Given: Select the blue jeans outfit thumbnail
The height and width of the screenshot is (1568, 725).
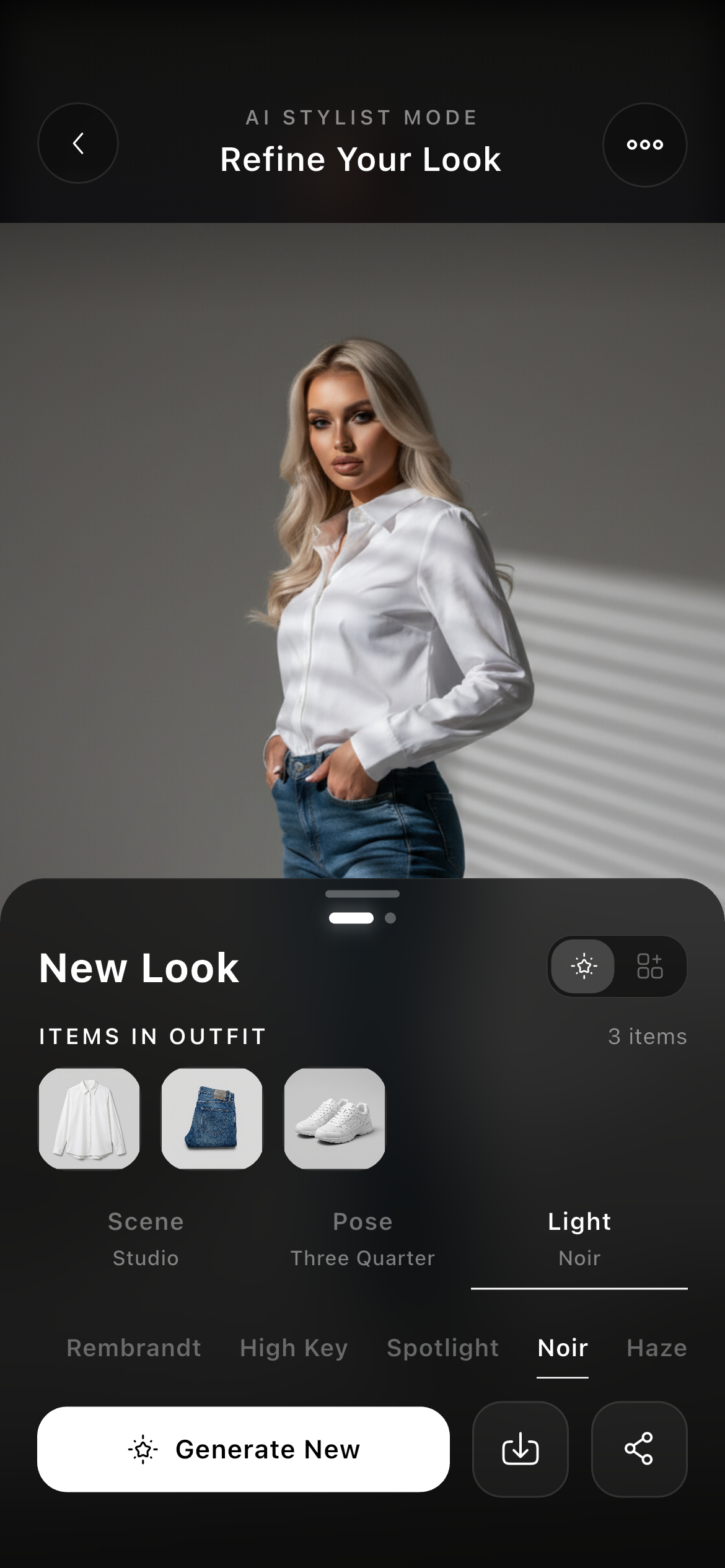Looking at the screenshot, I should pos(211,1119).
